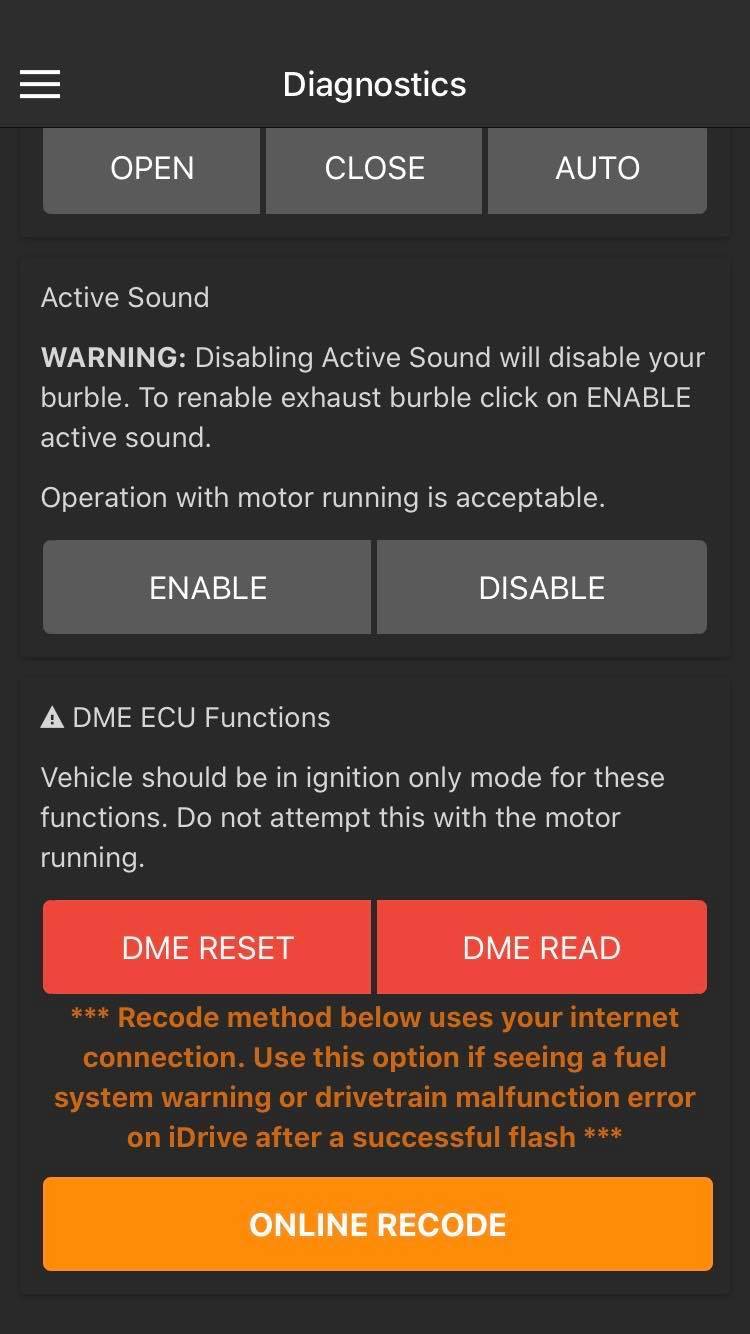Disable Active Sound

542,587
